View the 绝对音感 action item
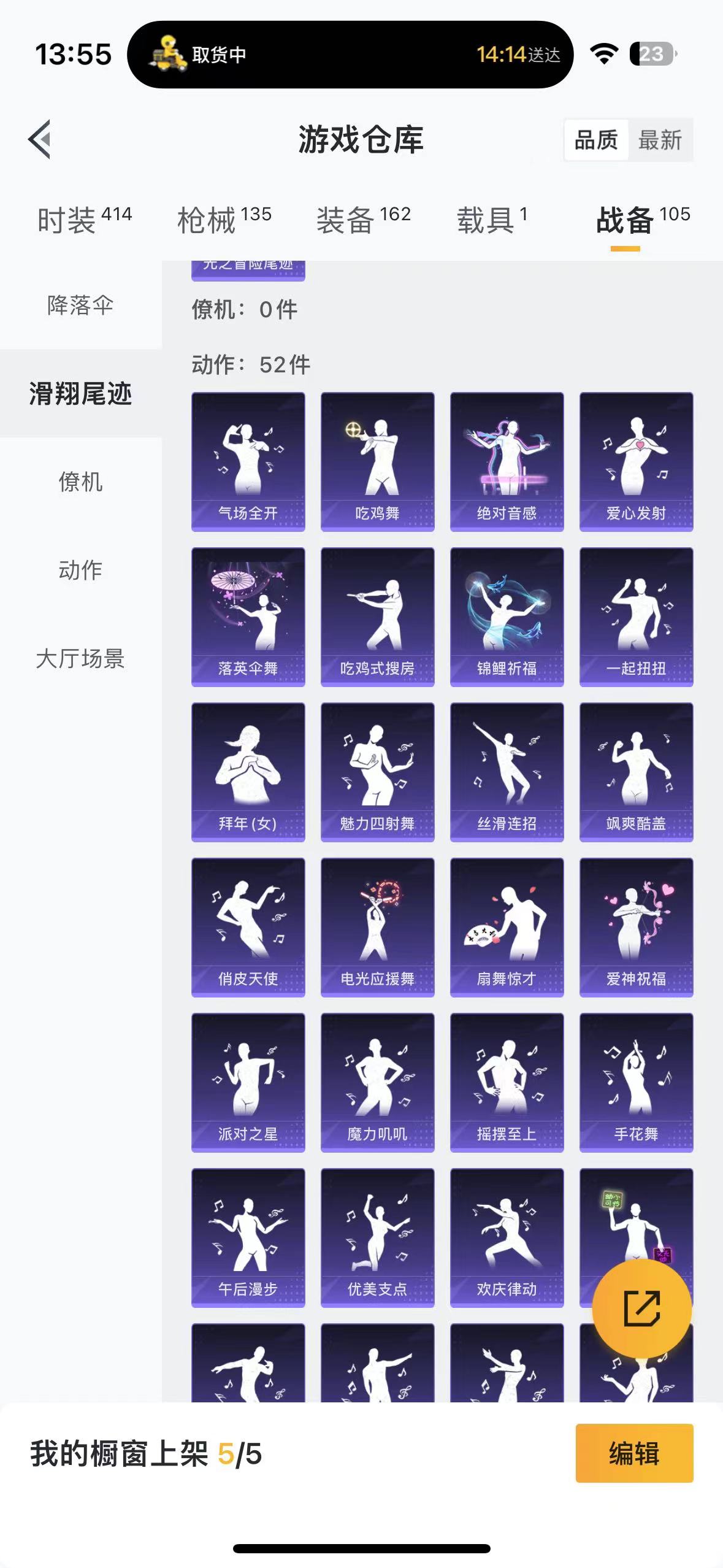Viewport: 723px width, 1568px height. [x=507, y=462]
